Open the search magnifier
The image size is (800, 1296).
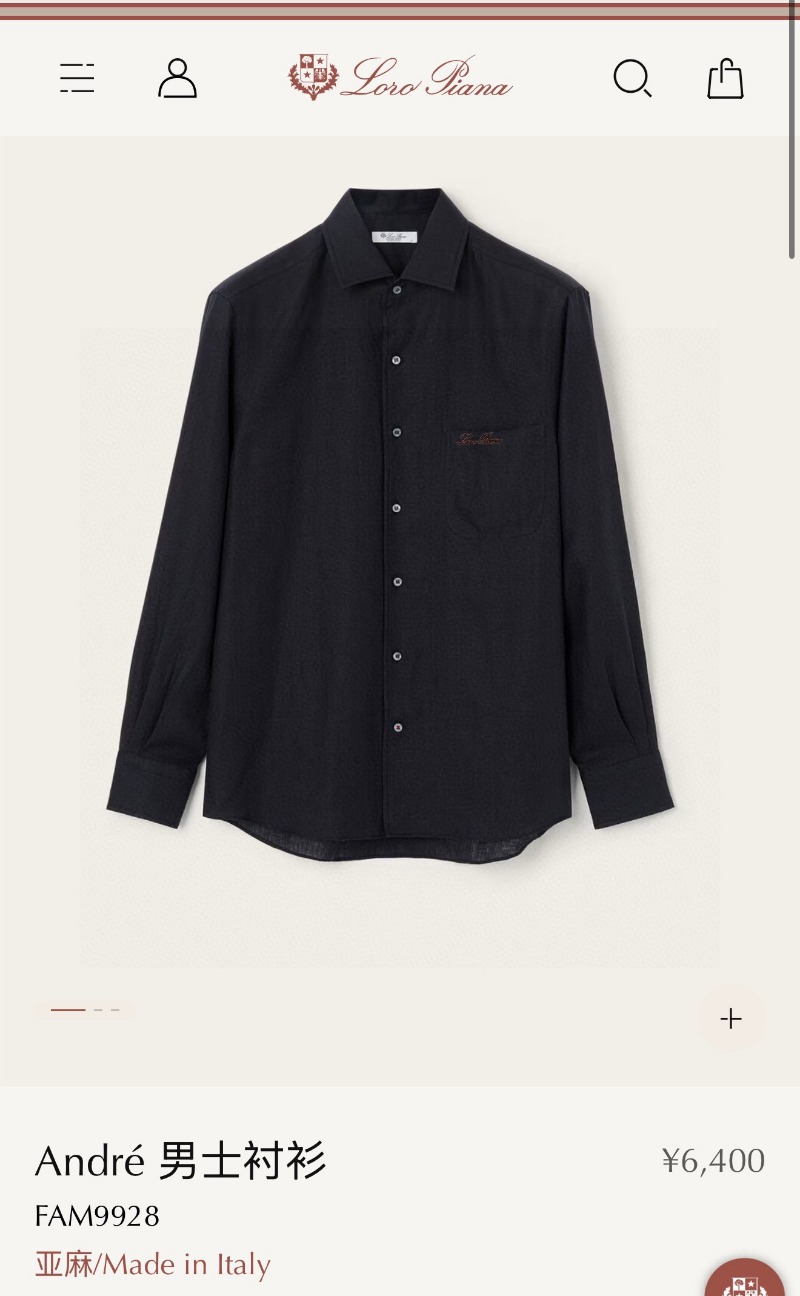632,78
